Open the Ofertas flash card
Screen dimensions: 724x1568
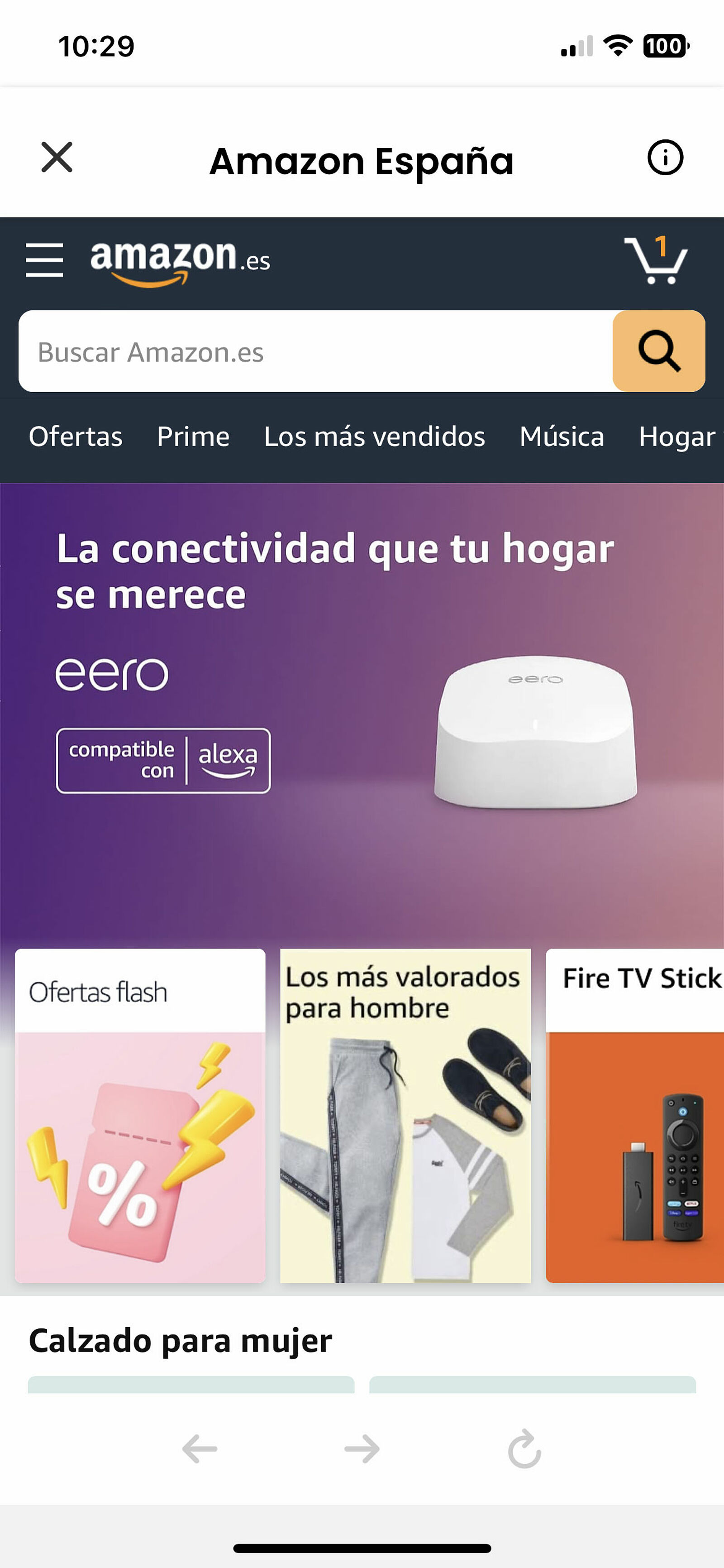[x=140, y=1116]
